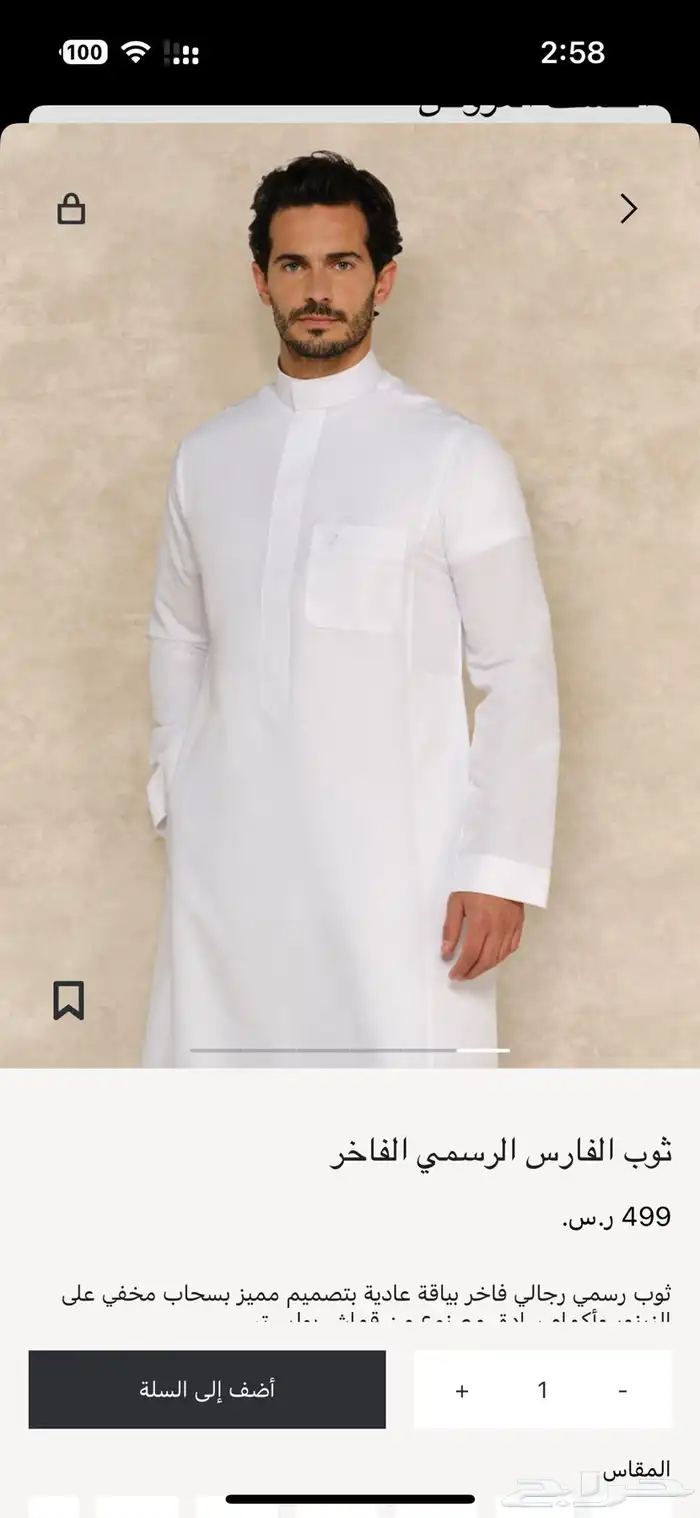
Task: Tap the أضف إلى السلة button
Action: (207, 1389)
